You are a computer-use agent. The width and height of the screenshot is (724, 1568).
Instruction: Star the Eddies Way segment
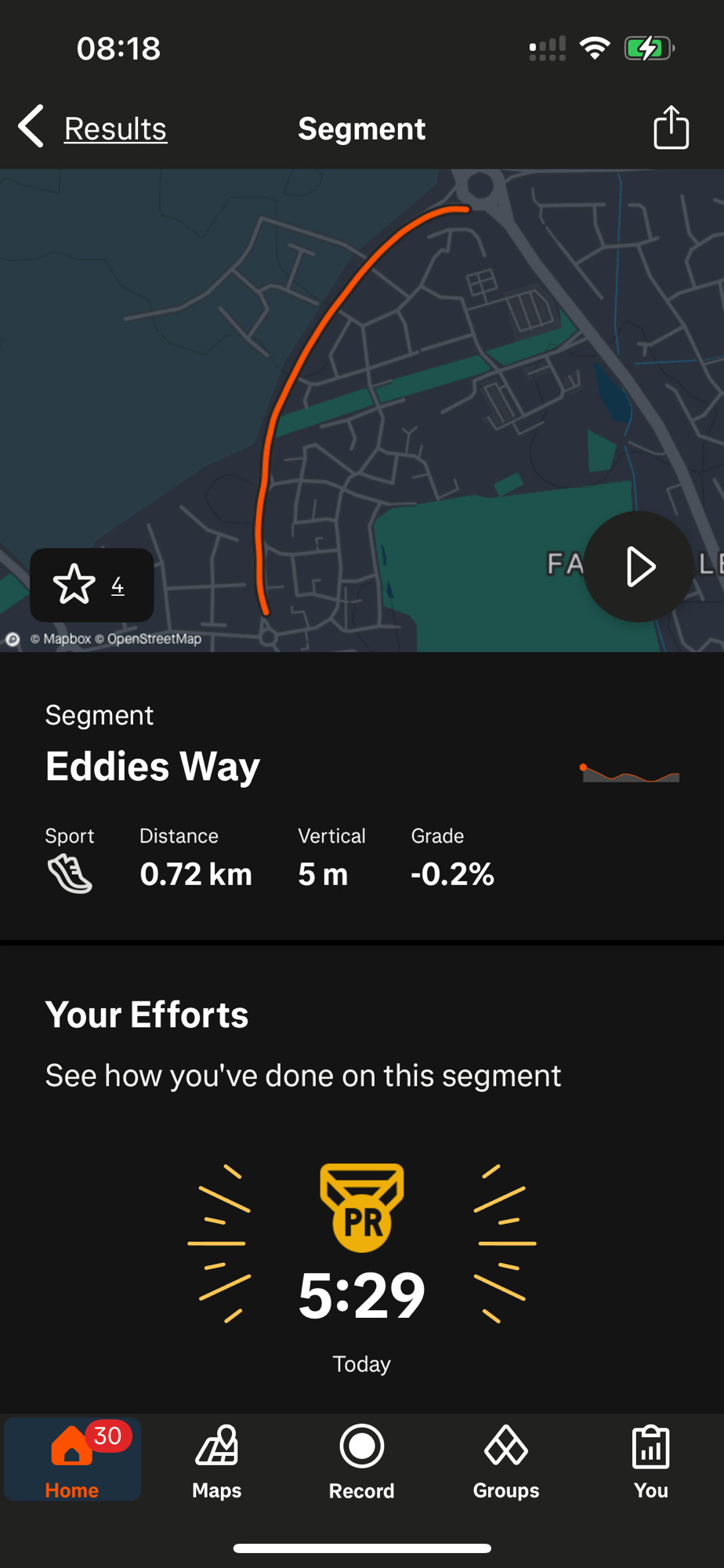click(x=74, y=585)
